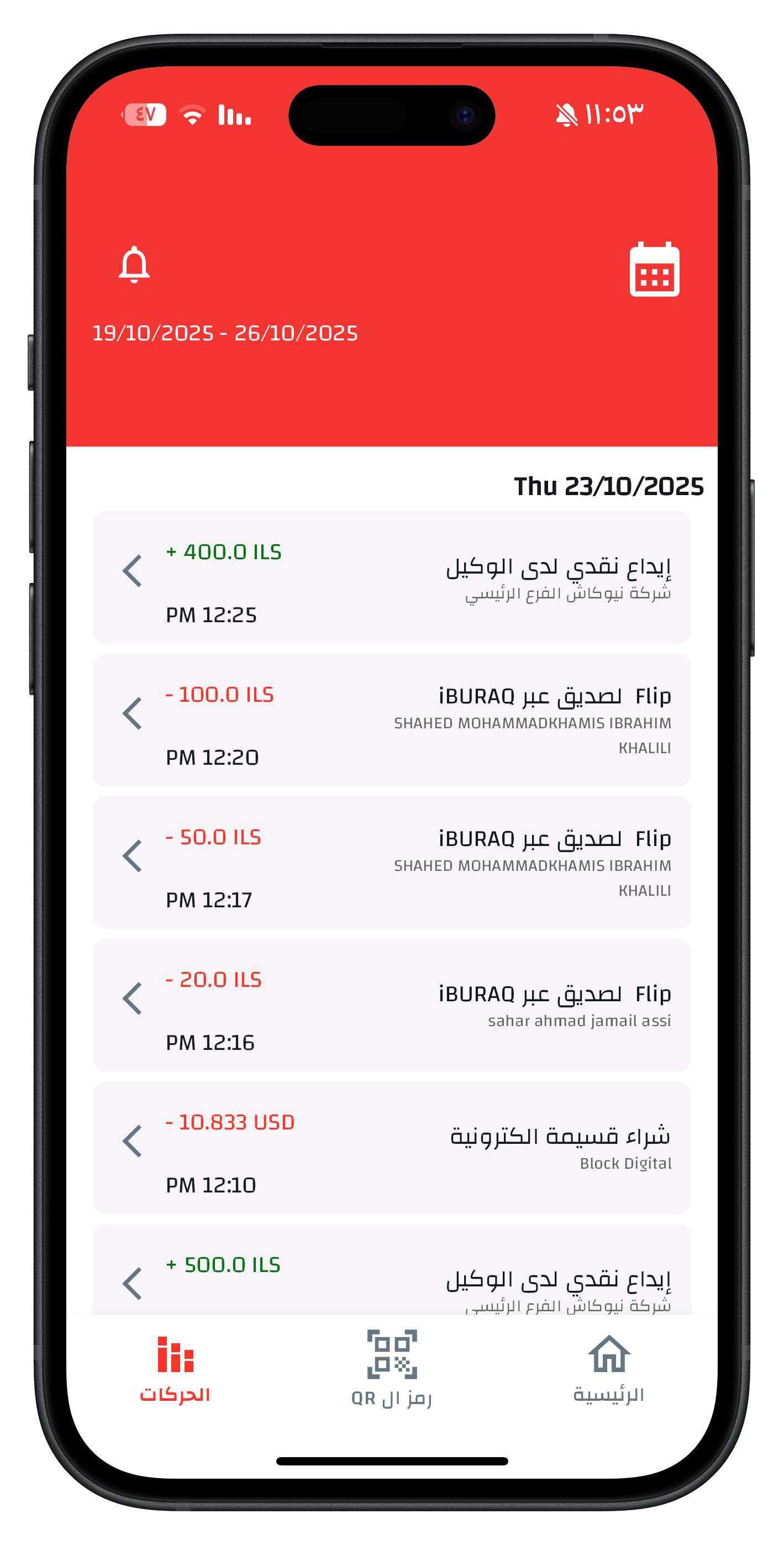
Task: Open the + 400.0 ILS cash deposit transaction
Action: pyautogui.click(x=391, y=577)
